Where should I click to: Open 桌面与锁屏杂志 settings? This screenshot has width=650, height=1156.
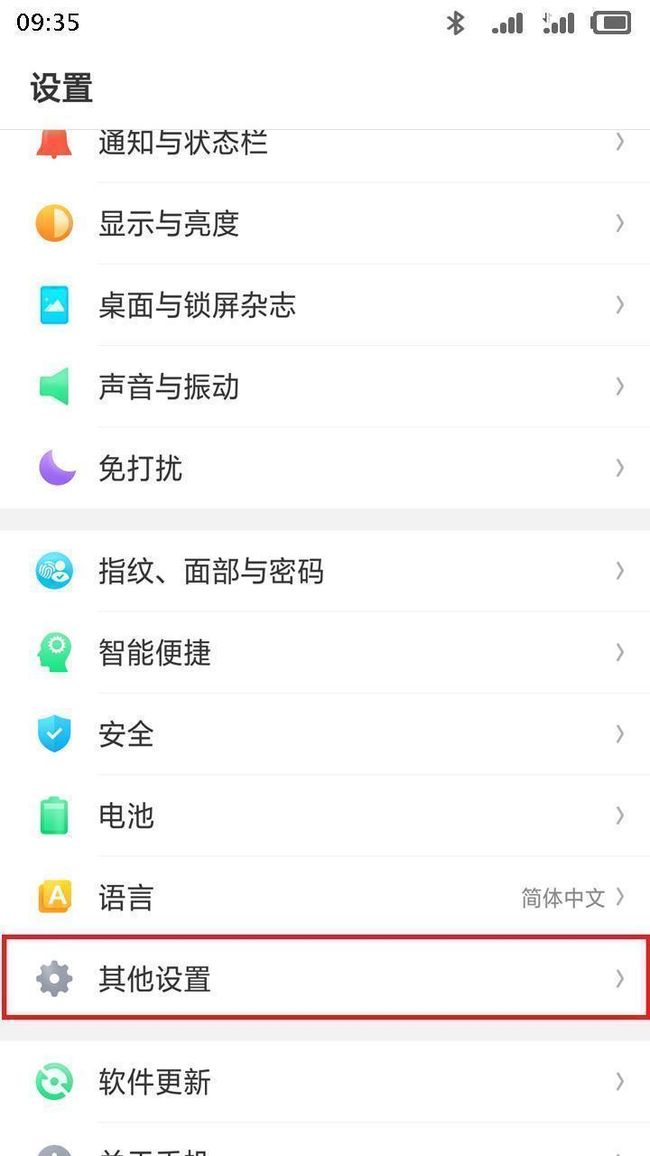tap(325, 305)
